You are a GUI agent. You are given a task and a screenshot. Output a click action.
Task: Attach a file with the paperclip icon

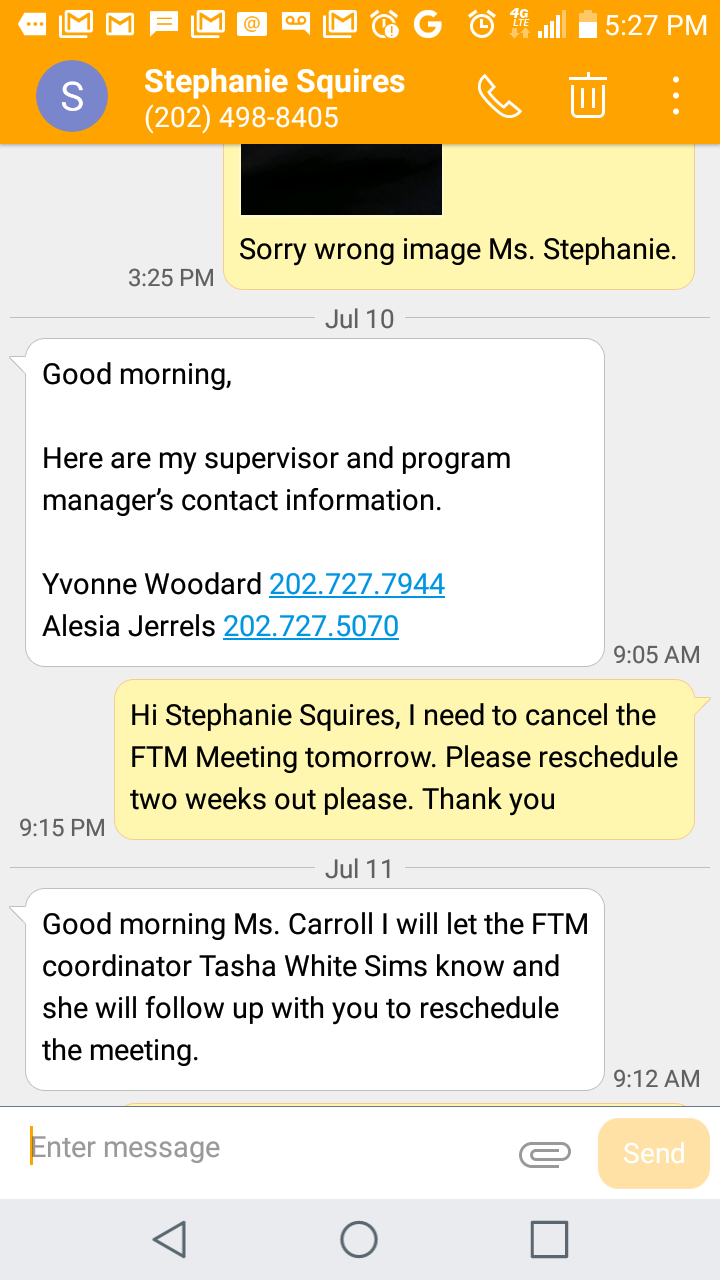[x=545, y=1154]
